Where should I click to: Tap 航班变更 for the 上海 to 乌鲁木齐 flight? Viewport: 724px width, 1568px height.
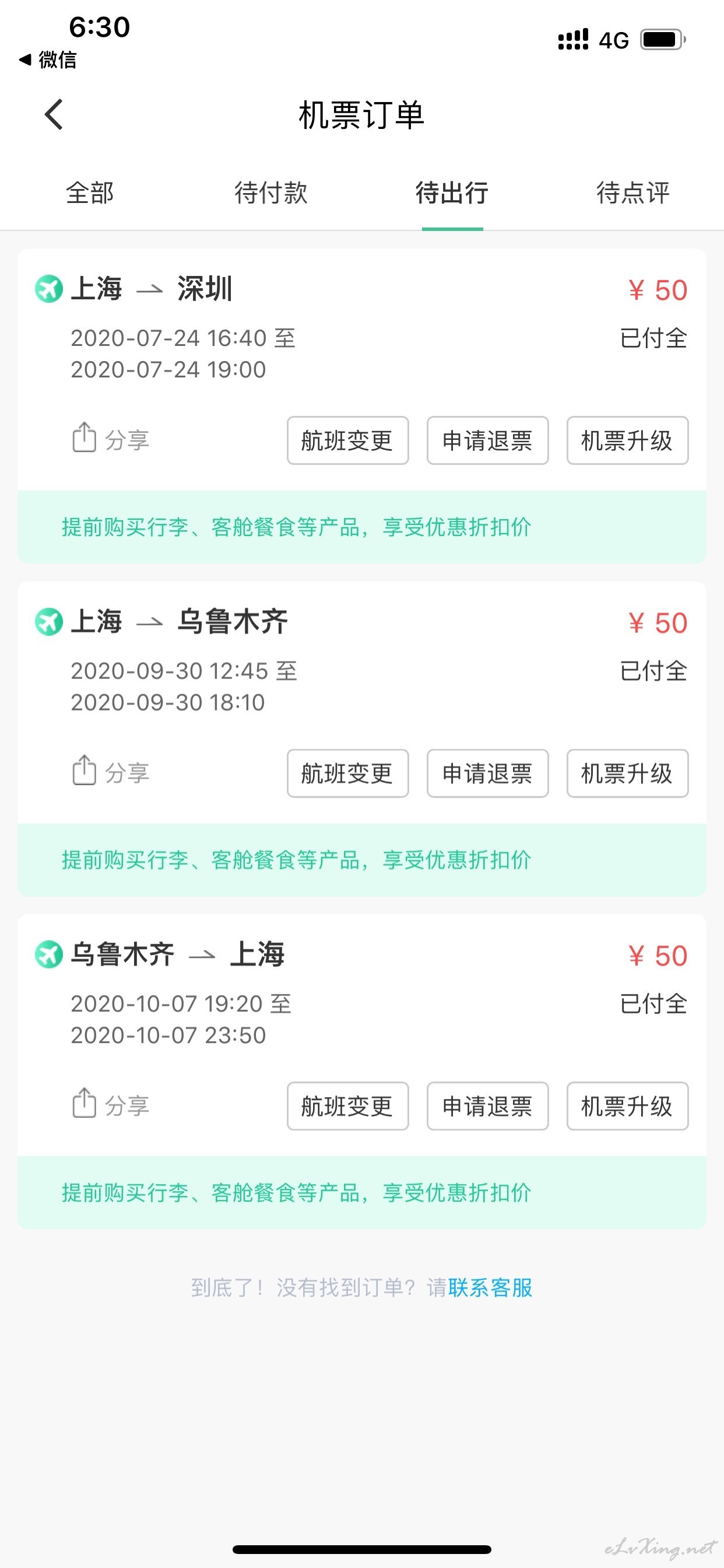click(x=347, y=773)
